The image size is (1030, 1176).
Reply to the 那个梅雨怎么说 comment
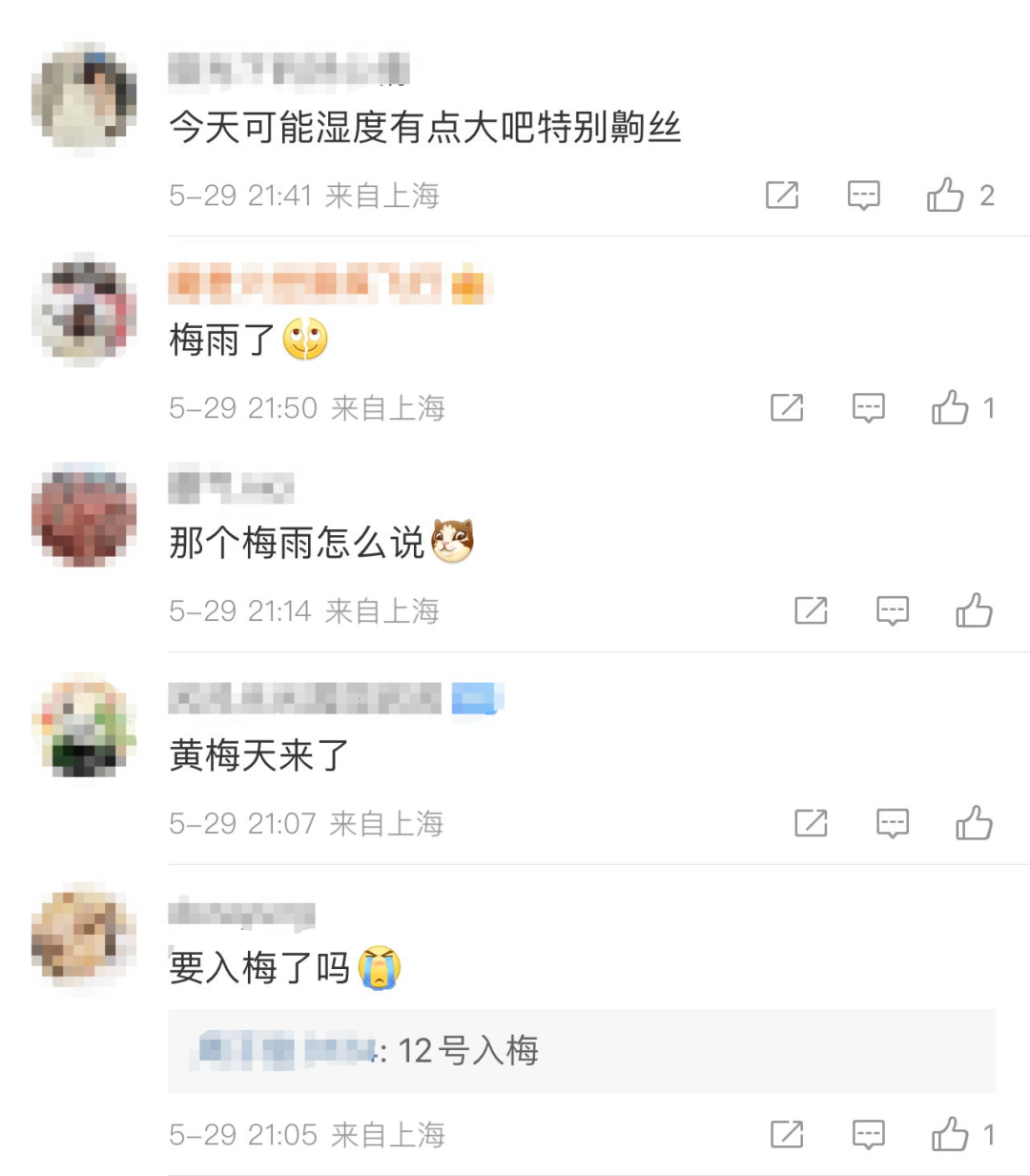tap(893, 610)
